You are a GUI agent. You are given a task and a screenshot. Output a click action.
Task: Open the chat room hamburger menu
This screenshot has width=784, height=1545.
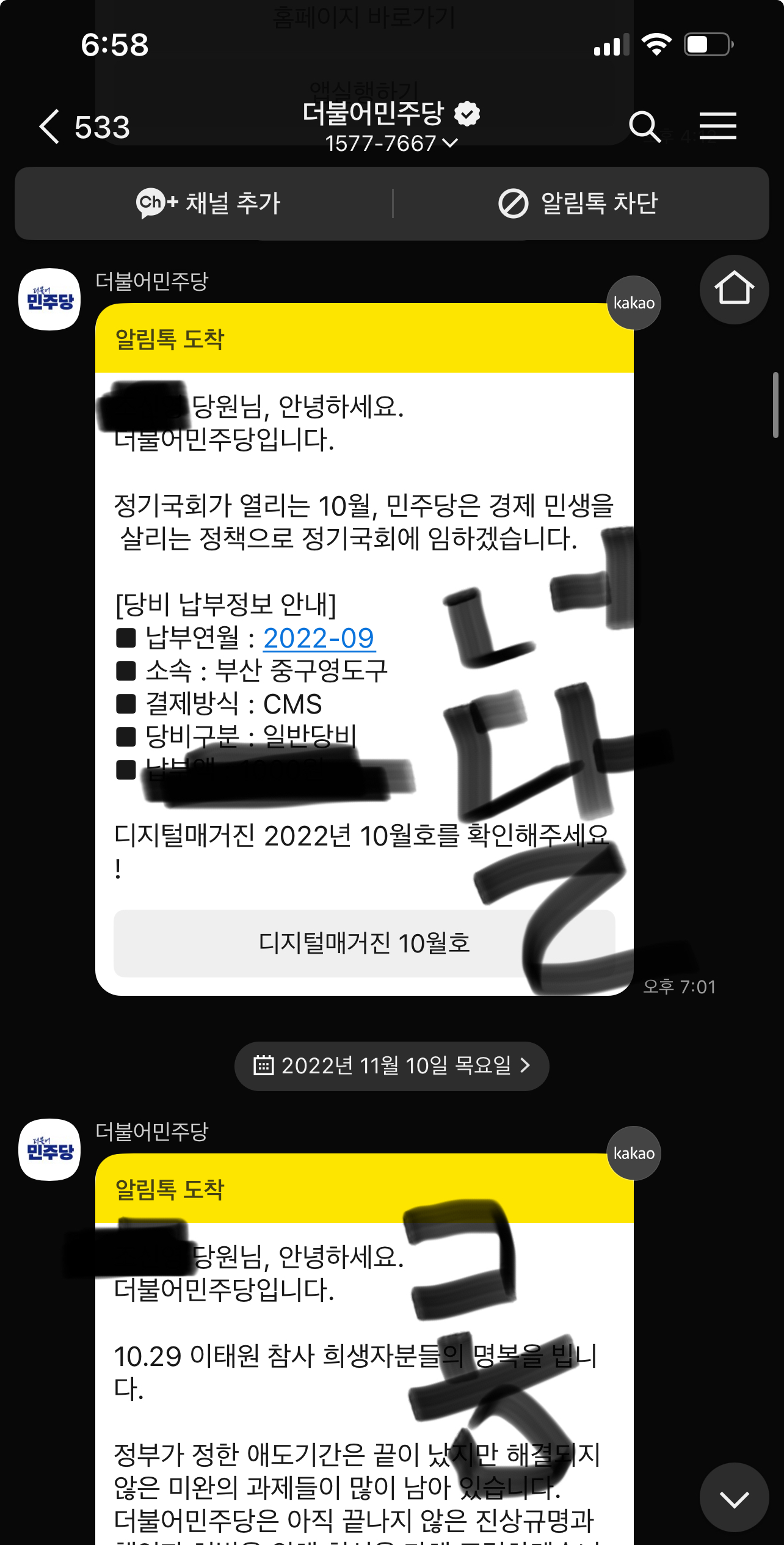point(717,126)
